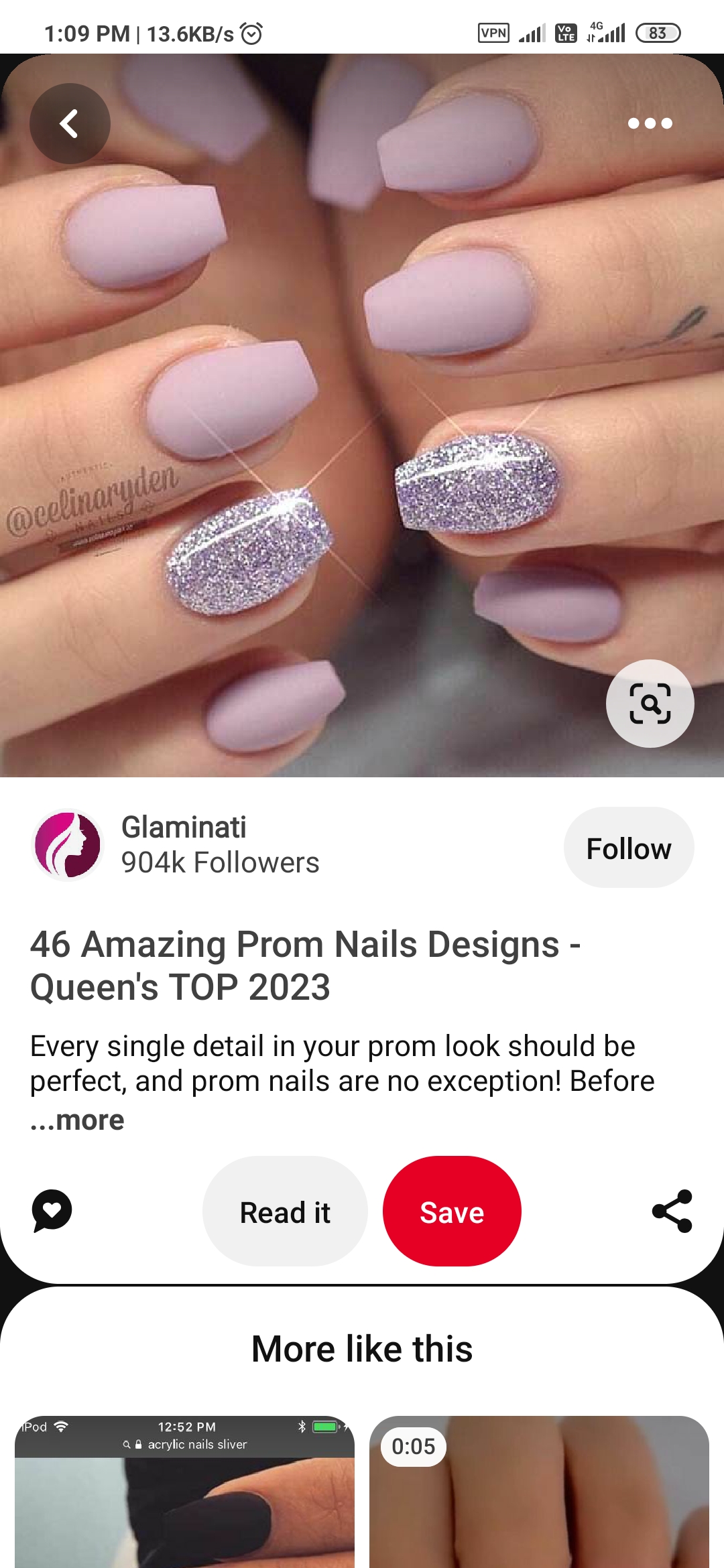Tap the Read it button
724x1568 pixels.
285,1212
